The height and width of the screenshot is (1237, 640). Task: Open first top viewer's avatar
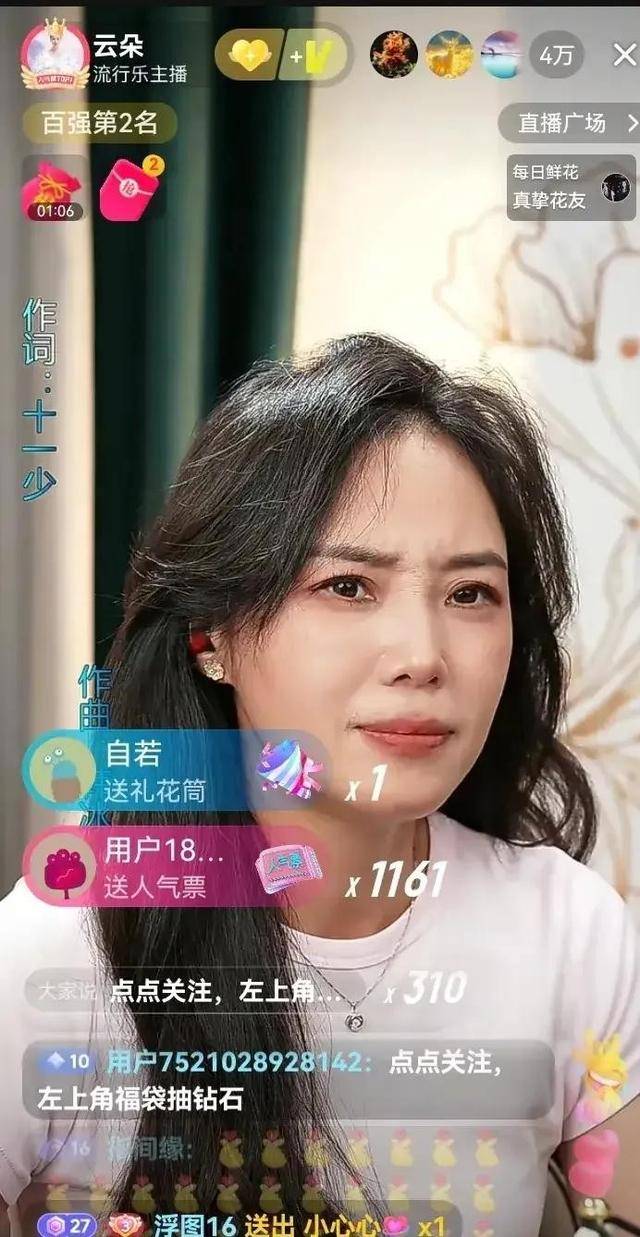click(x=394, y=55)
